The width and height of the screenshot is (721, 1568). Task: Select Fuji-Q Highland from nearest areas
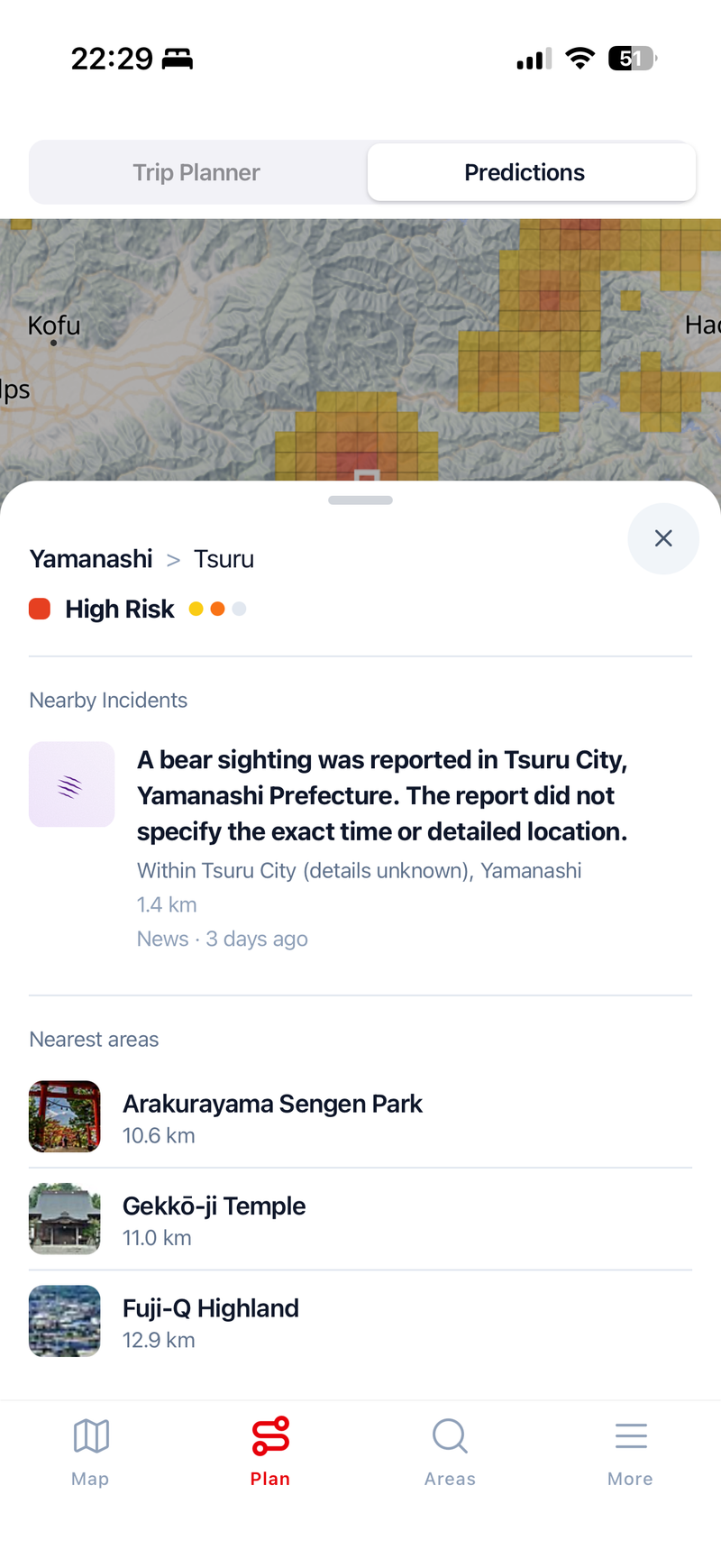click(x=211, y=1321)
